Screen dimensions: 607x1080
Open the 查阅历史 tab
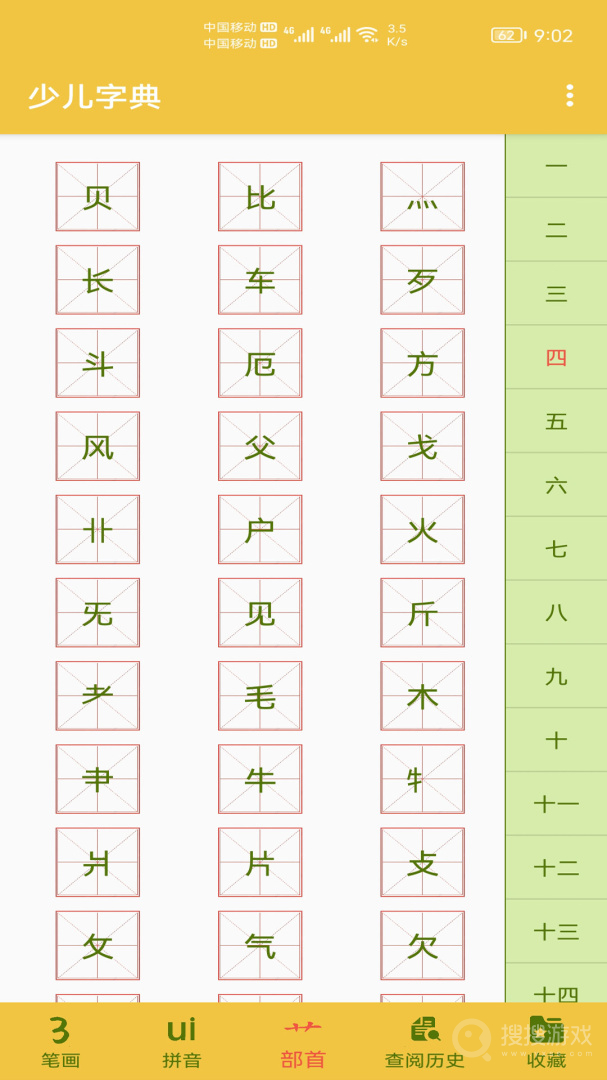tap(424, 1042)
